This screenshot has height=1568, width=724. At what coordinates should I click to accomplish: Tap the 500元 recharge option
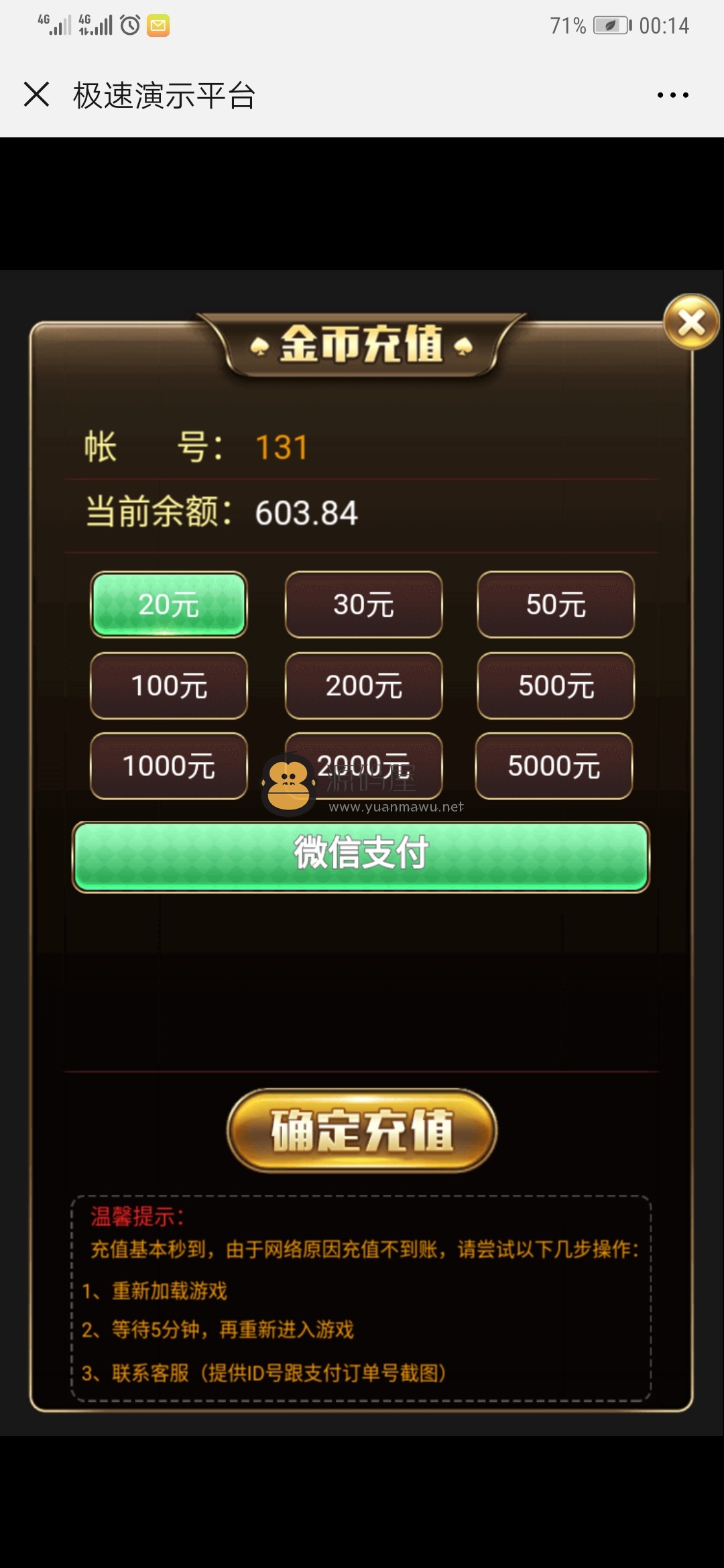pos(556,685)
